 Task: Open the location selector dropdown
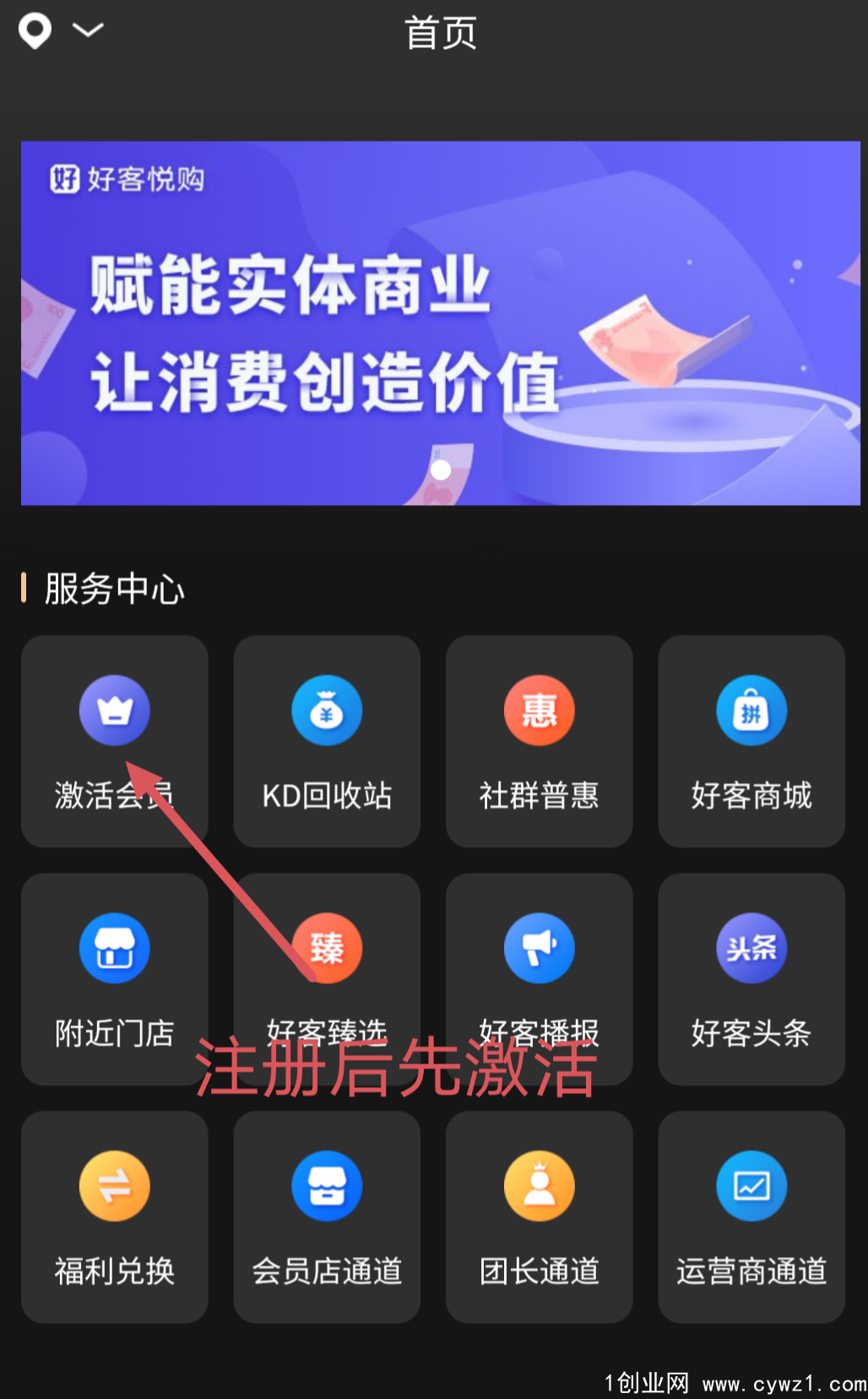(61, 31)
